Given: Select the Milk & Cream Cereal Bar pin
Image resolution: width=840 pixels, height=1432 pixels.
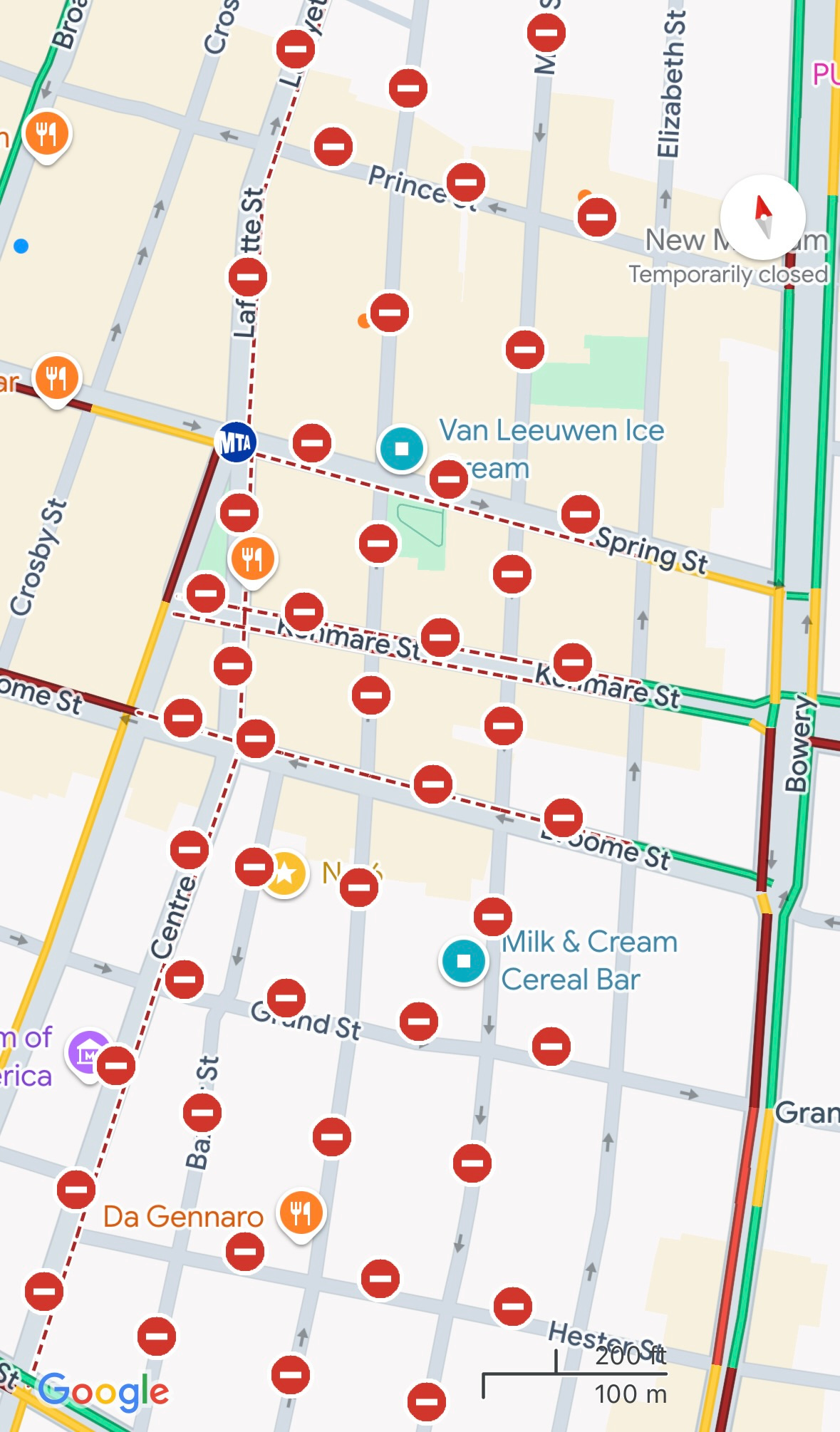Looking at the screenshot, I should [x=463, y=960].
